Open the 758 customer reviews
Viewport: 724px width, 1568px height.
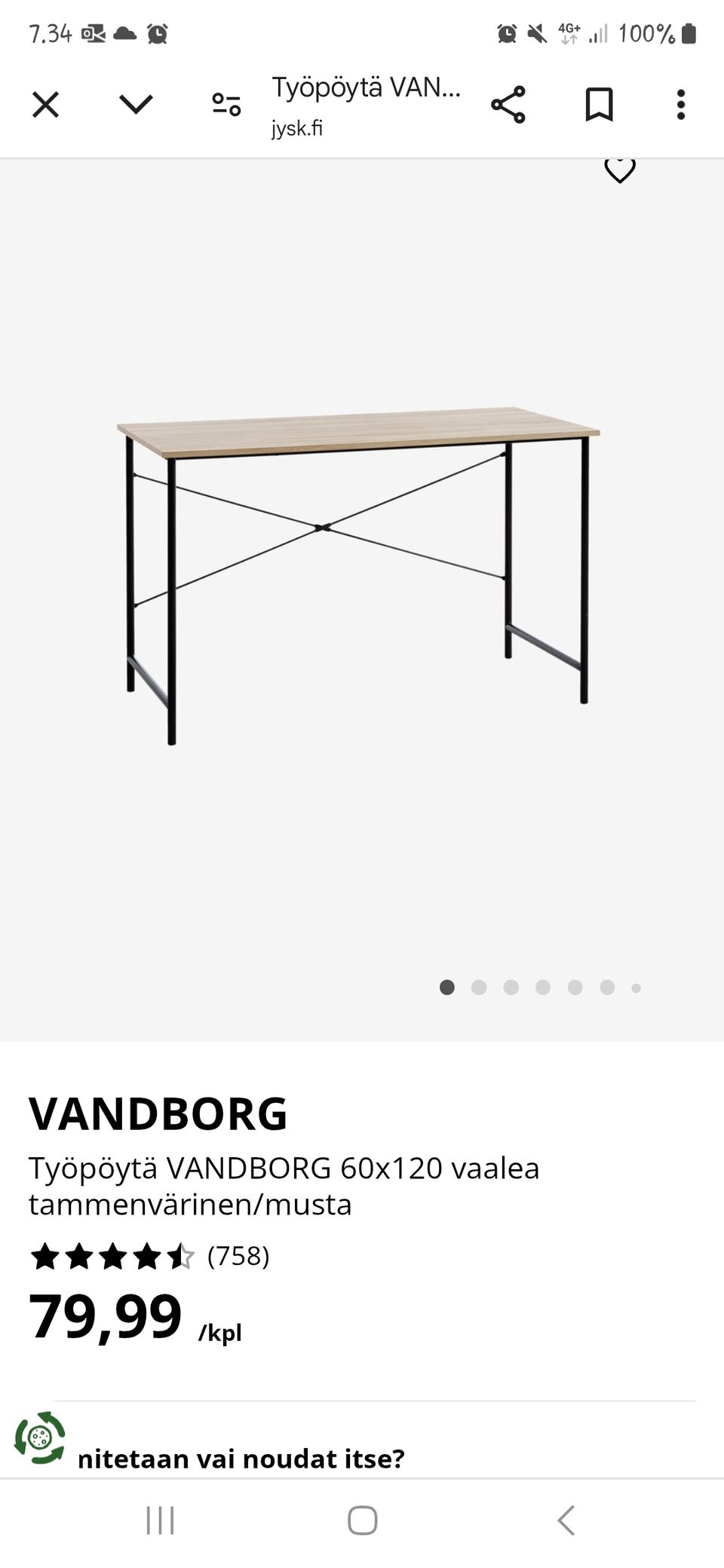point(238,1256)
